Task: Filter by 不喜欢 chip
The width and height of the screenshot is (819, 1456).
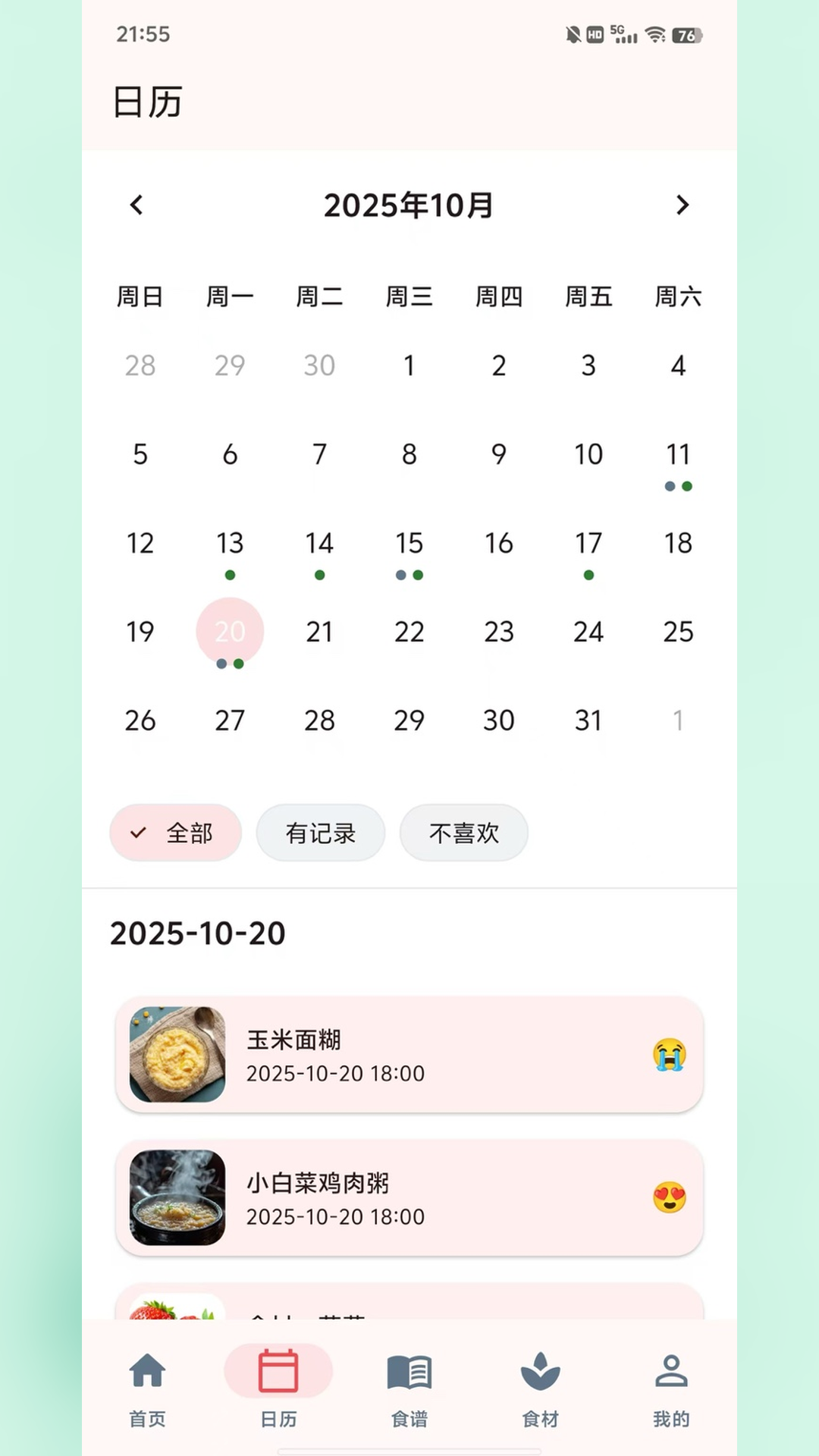Action: [x=463, y=833]
